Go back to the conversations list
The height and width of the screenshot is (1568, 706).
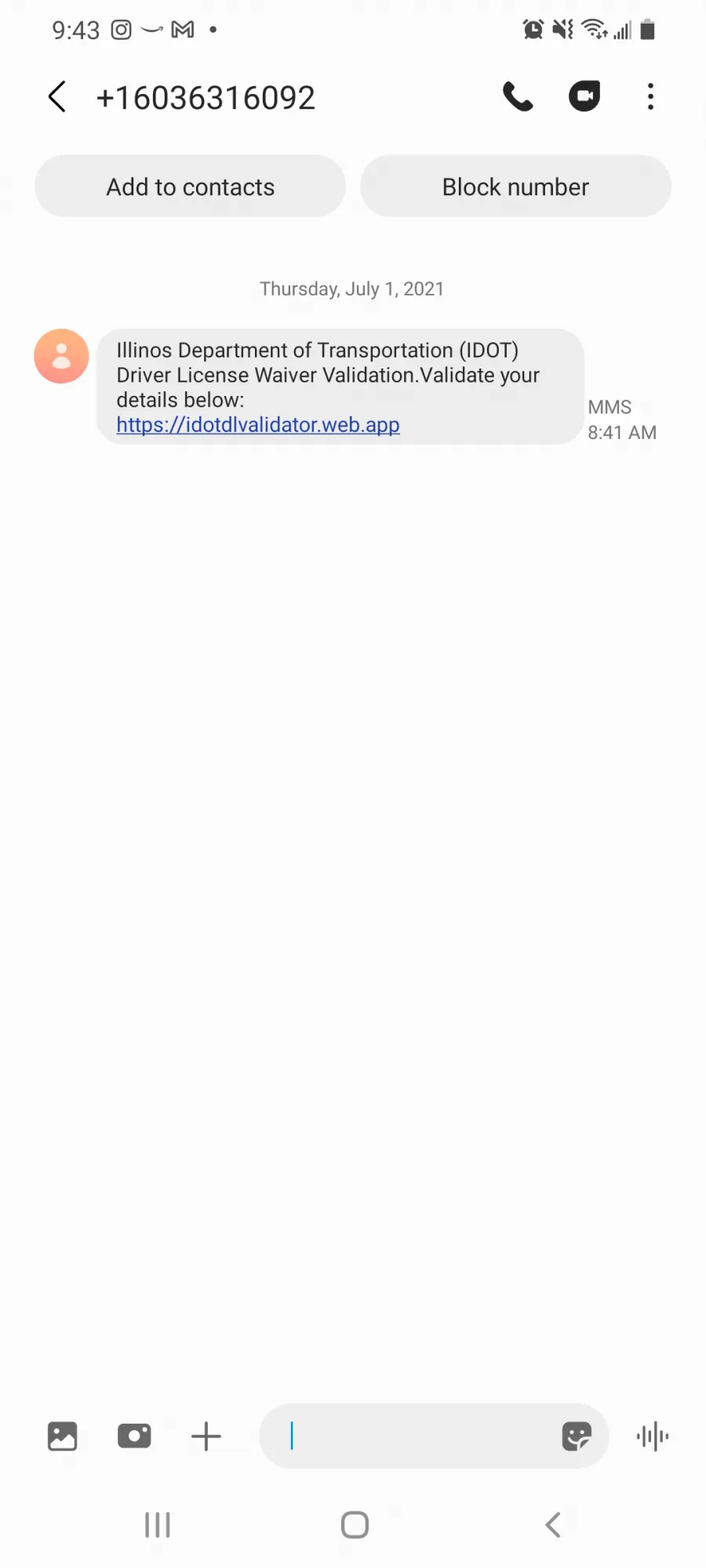click(57, 97)
